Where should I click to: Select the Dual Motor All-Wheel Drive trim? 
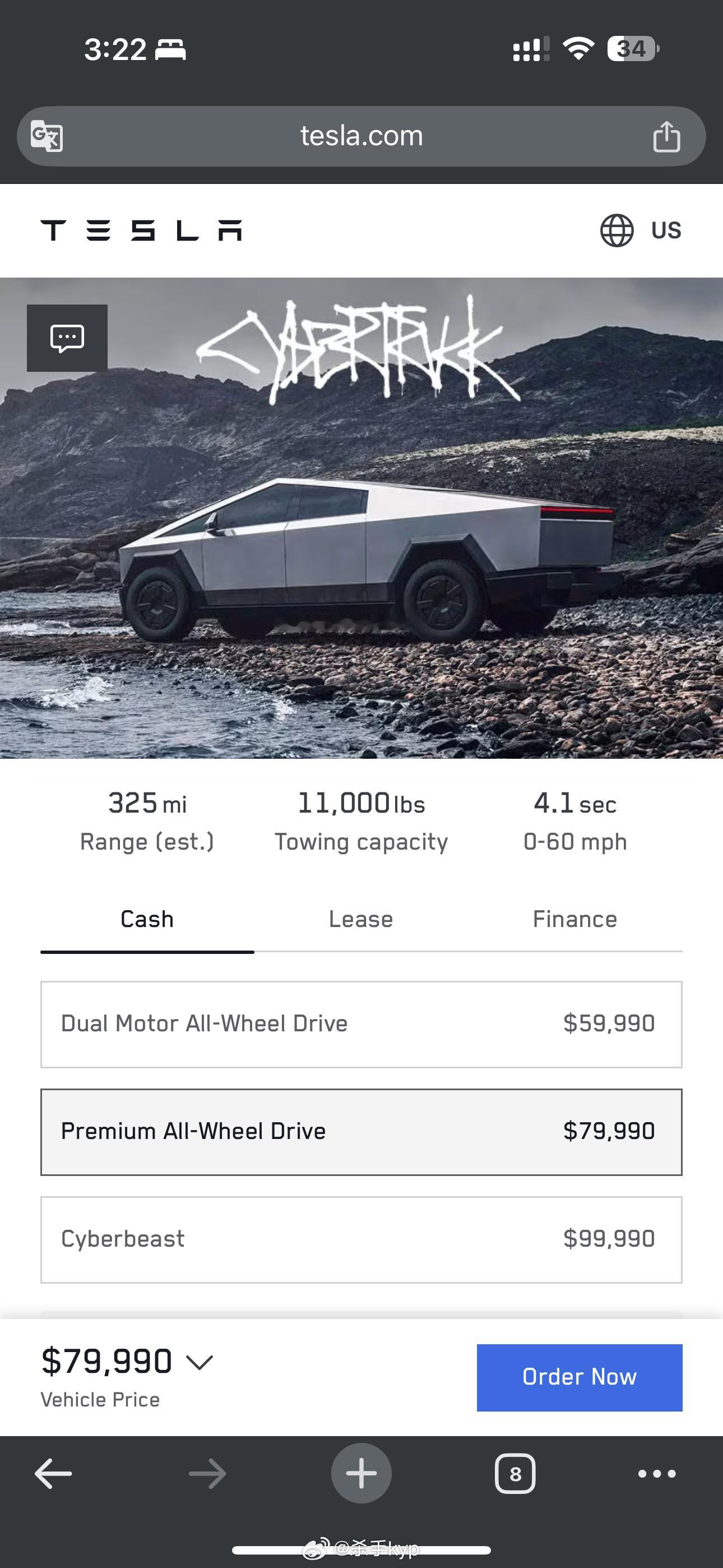361,1025
